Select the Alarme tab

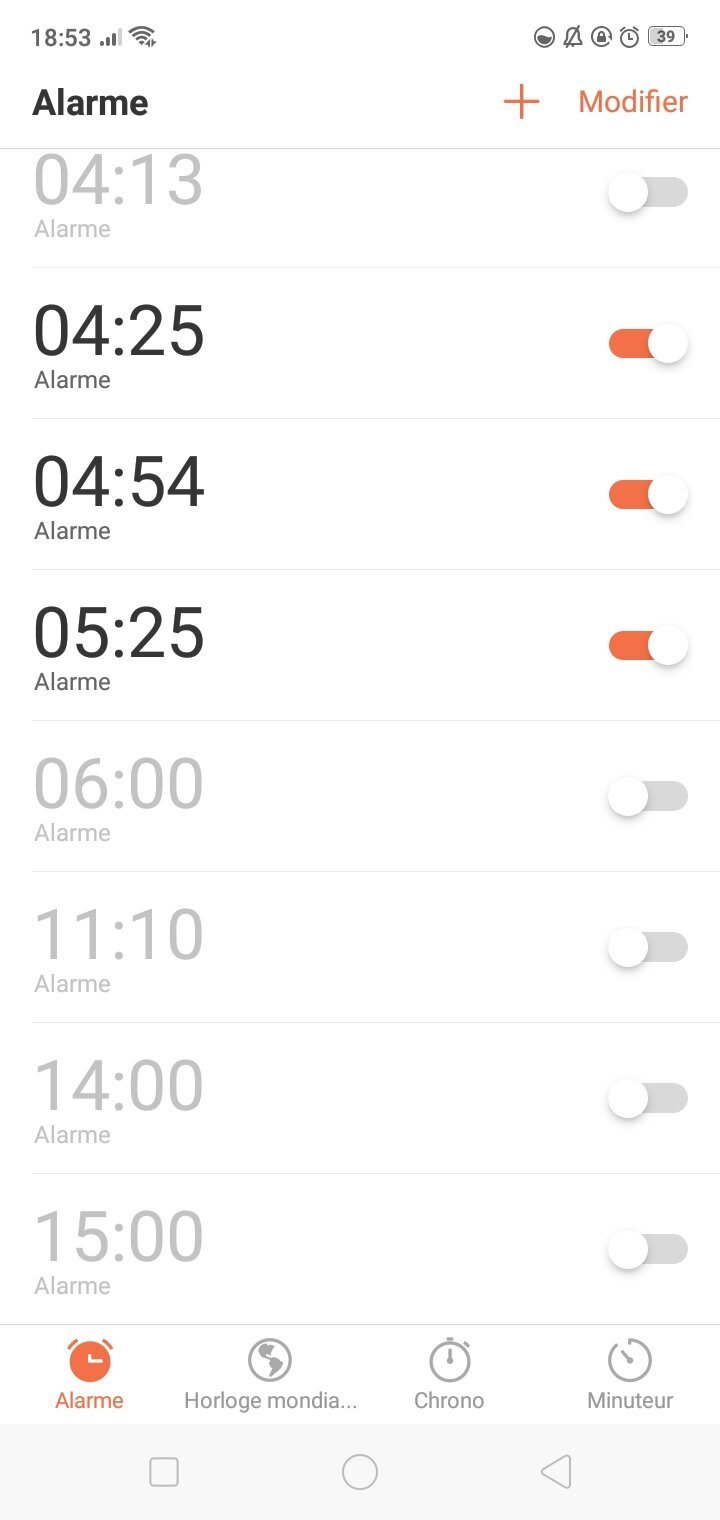coord(90,1375)
